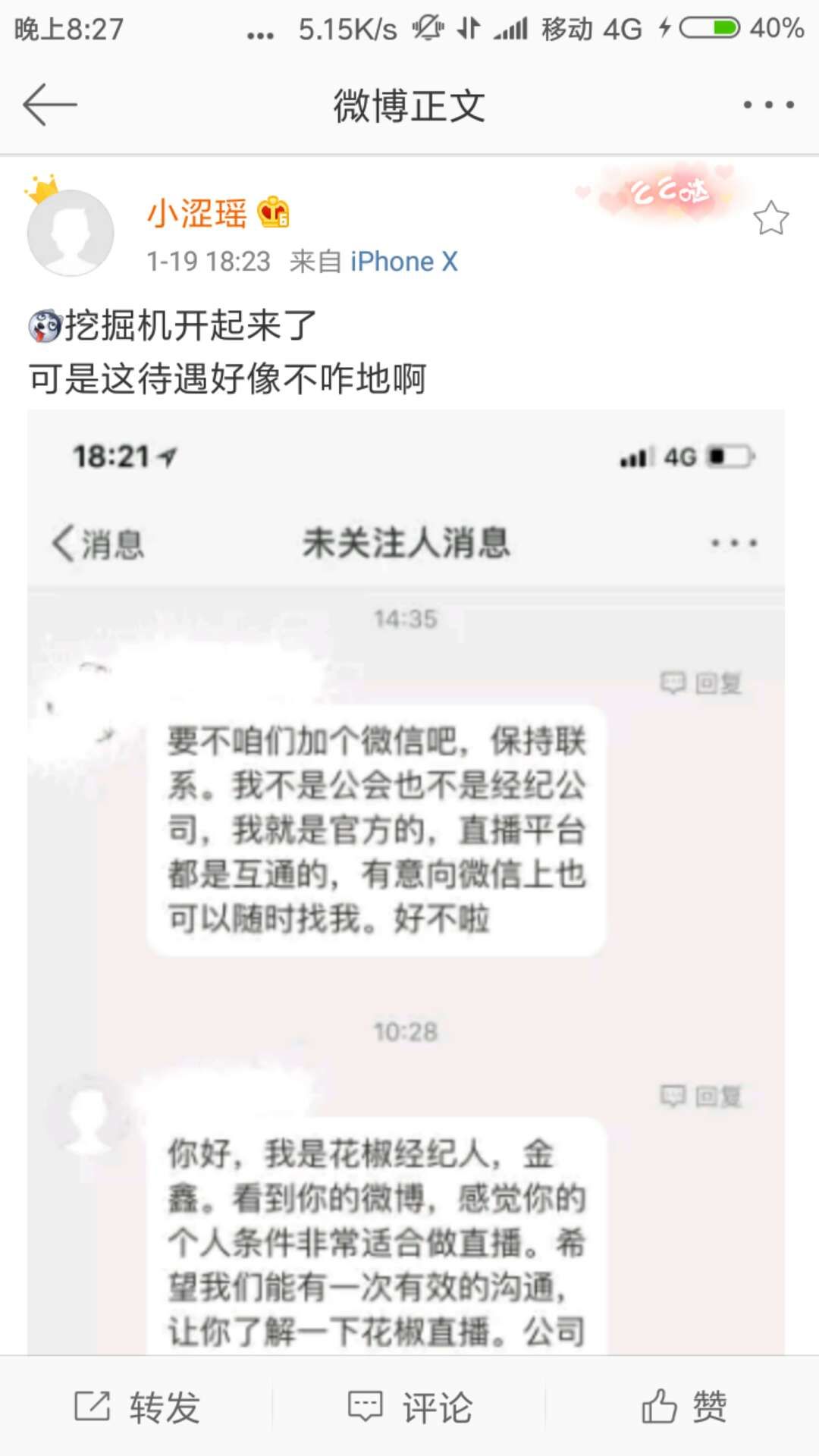
Task: Open 评论 to comment on this post
Action: pos(409,1407)
